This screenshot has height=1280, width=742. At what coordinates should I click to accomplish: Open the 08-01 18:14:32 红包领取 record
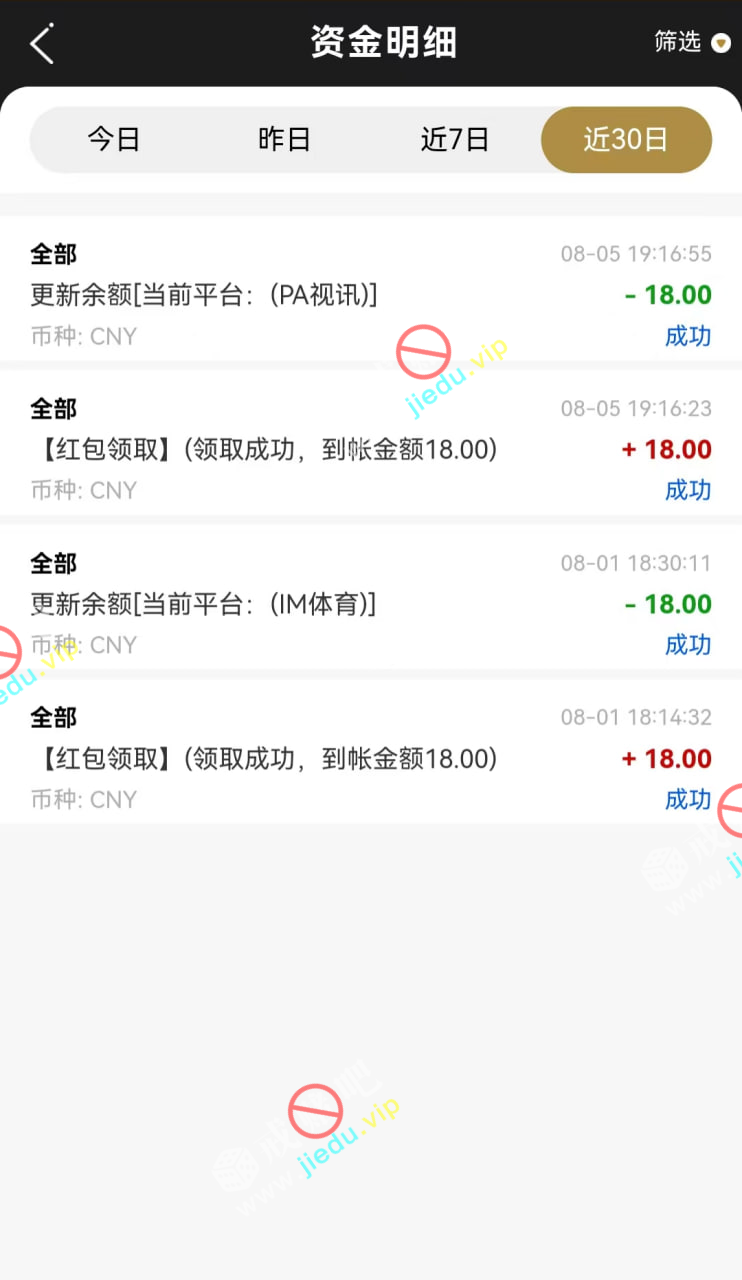tap(370, 758)
